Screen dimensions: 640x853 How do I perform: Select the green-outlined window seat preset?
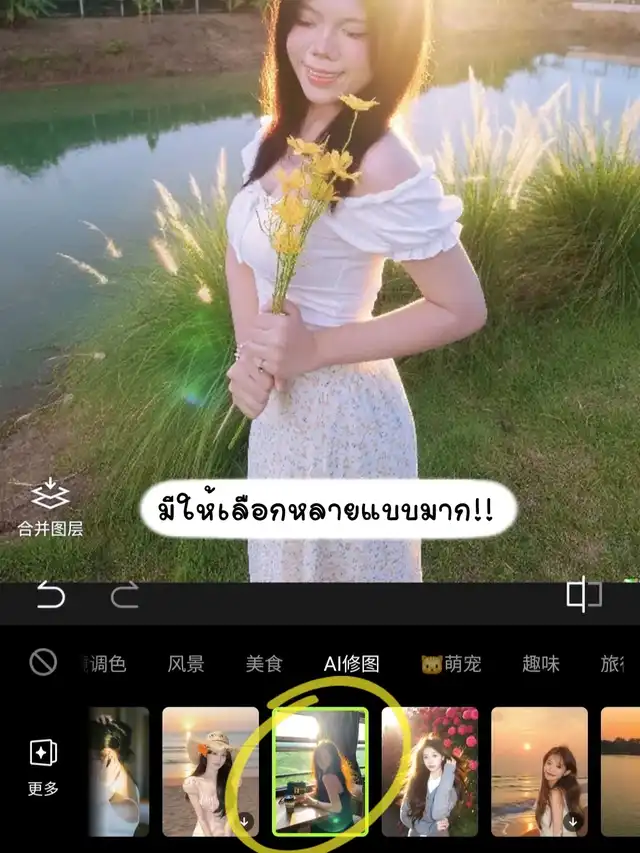pos(320,770)
